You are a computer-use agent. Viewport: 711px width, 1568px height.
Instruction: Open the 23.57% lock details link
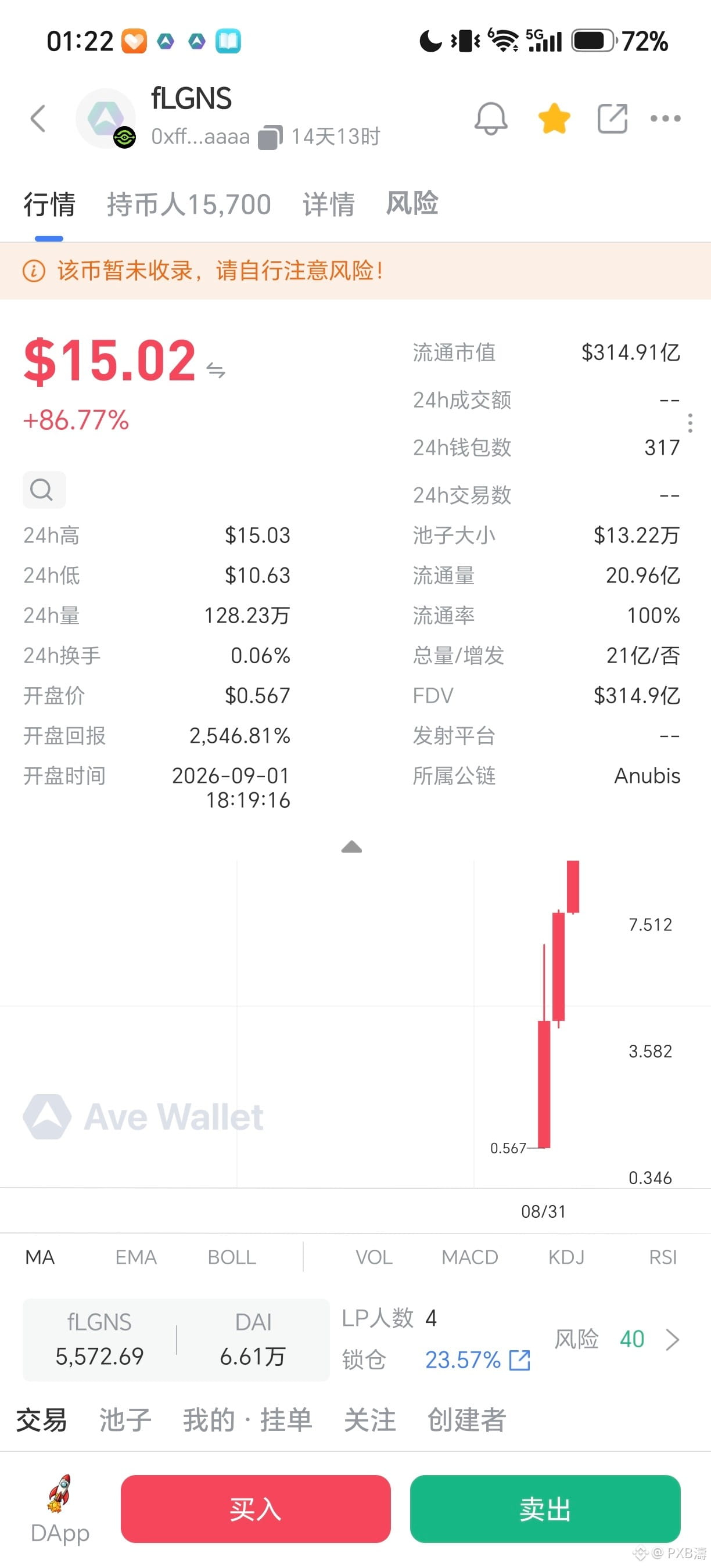coord(477,1359)
